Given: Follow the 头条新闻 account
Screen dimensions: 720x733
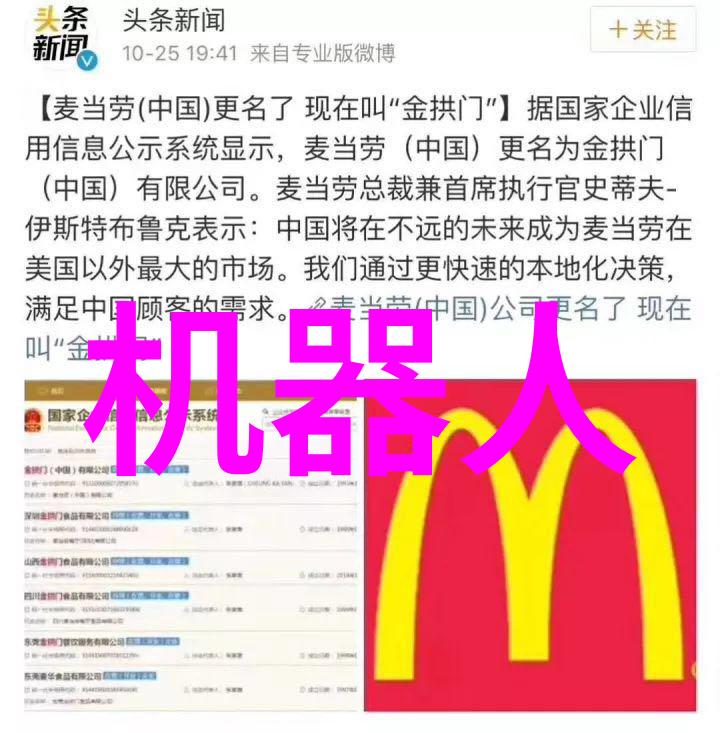Looking at the screenshot, I should coord(642,30).
